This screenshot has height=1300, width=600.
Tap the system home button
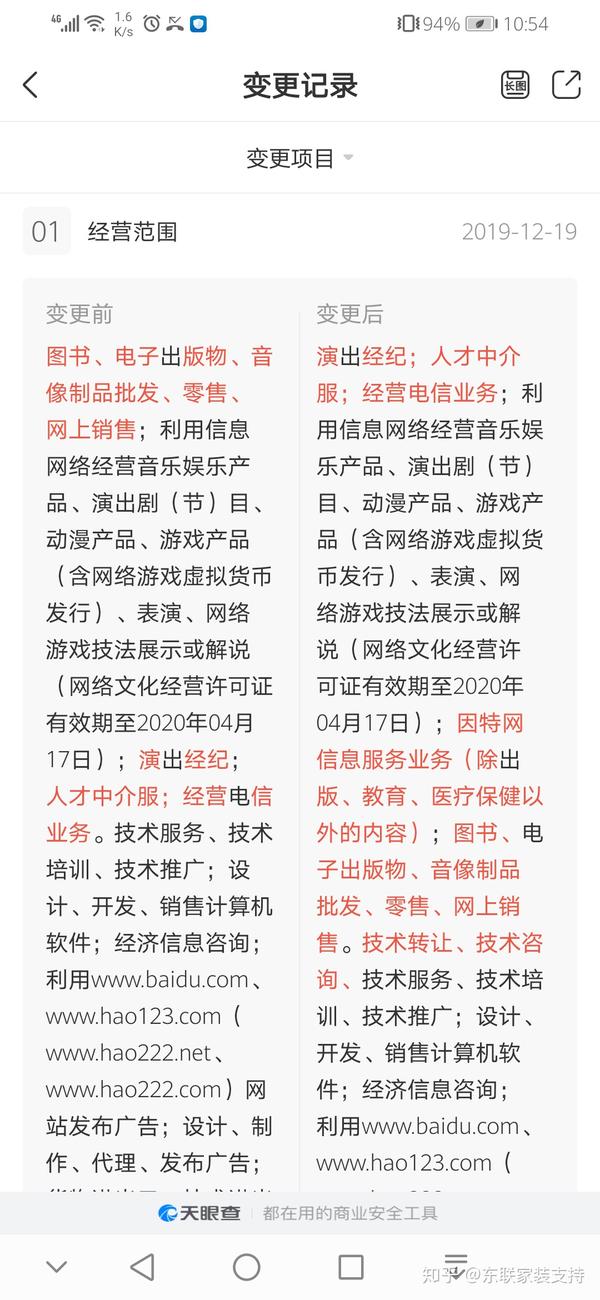pos(247,1267)
